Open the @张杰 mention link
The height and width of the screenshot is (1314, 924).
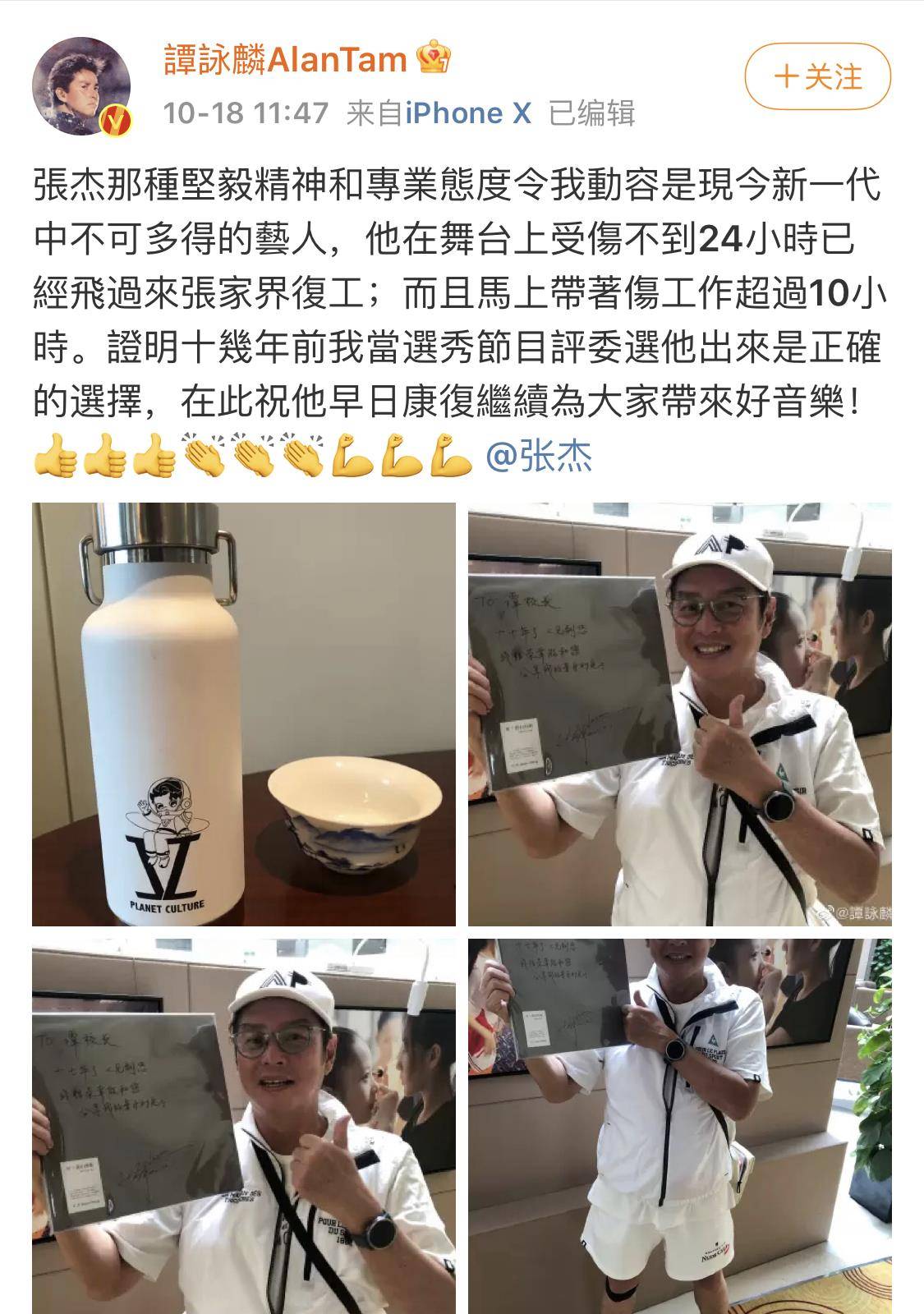coord(538,457)
